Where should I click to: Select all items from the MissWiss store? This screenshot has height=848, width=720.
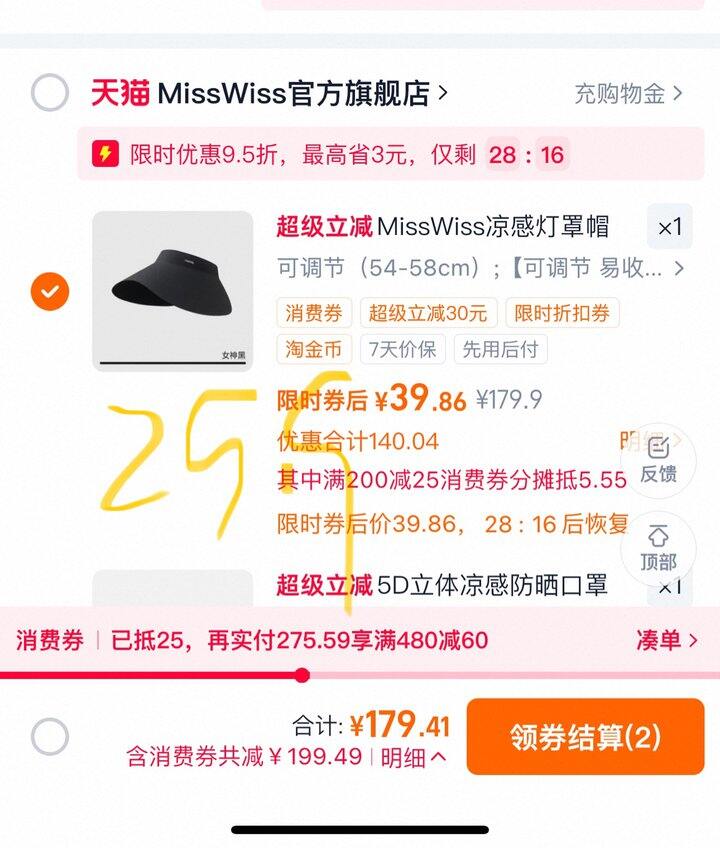(49, 93)
